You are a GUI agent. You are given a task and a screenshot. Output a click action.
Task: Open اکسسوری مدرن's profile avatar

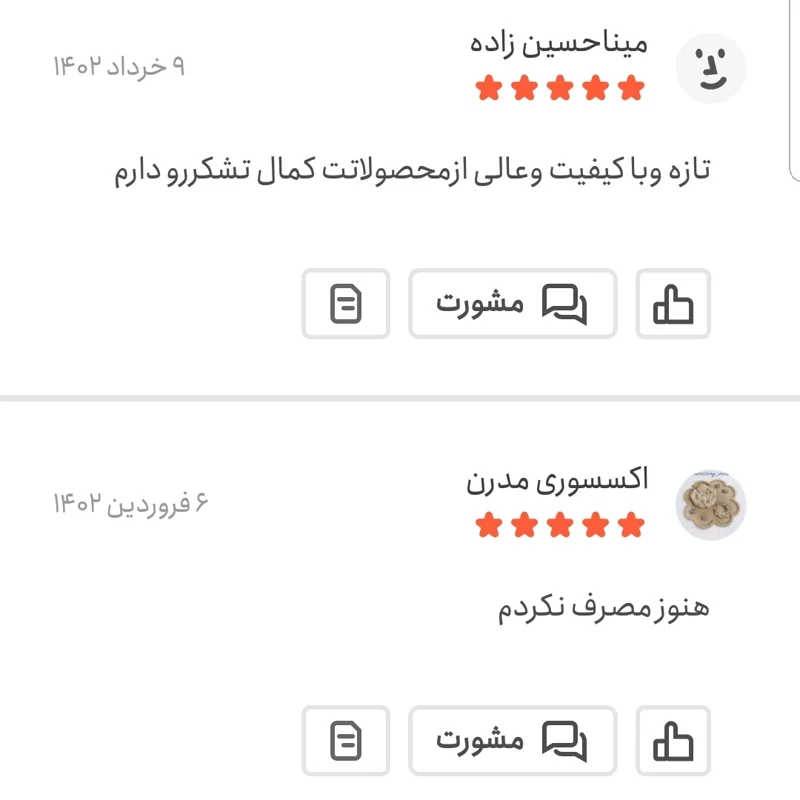point(711,505)
